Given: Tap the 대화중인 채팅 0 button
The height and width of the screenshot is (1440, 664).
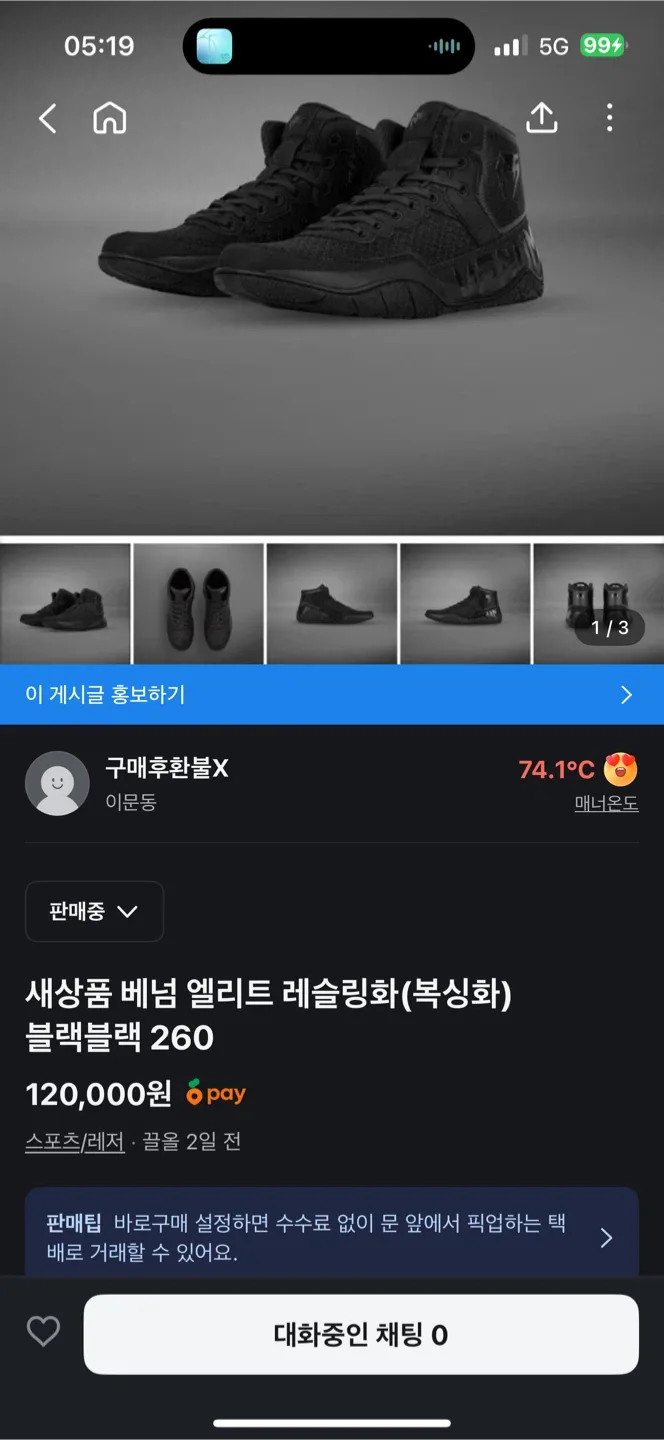Looking at the screenshot, I should coord(360,1334).
